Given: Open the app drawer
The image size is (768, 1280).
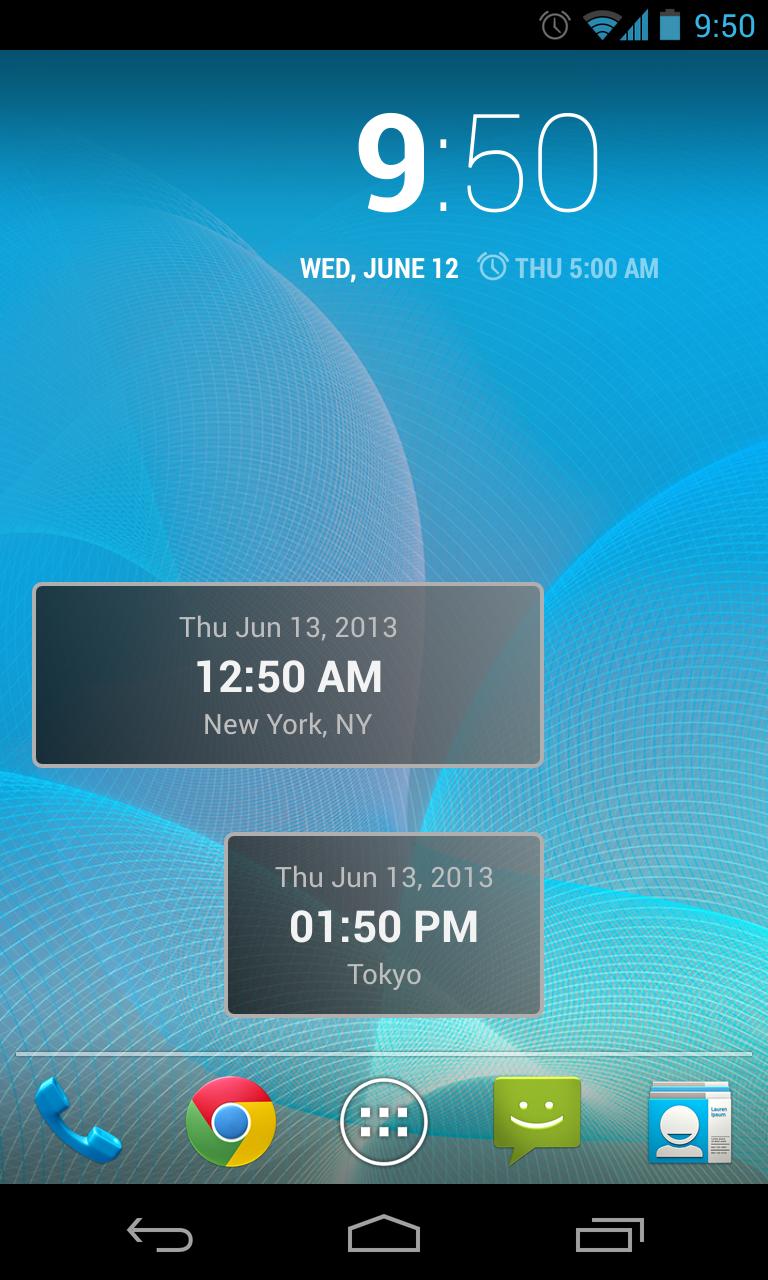Looking at the screenshot, I should tap(384, 1122).
